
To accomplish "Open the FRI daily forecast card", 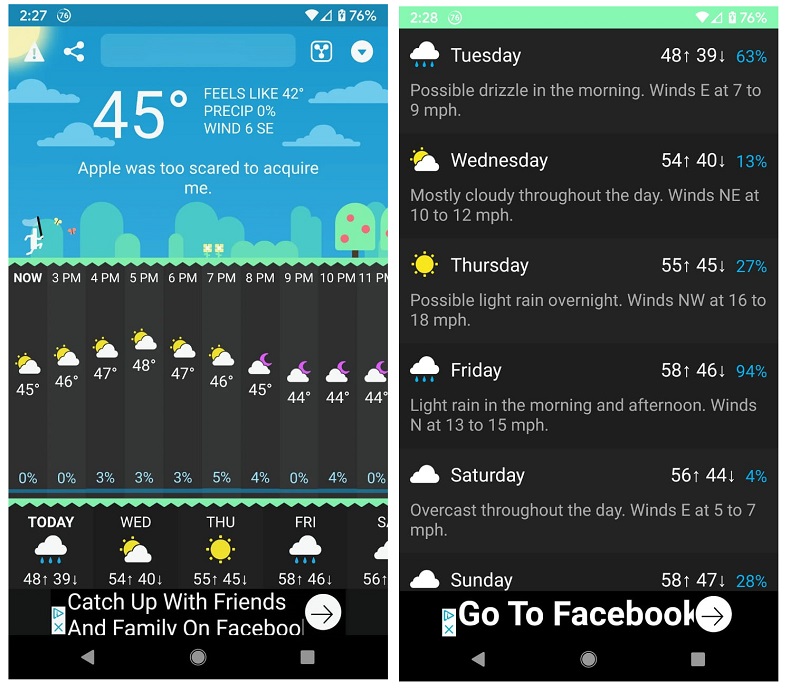I will (306, 549).
